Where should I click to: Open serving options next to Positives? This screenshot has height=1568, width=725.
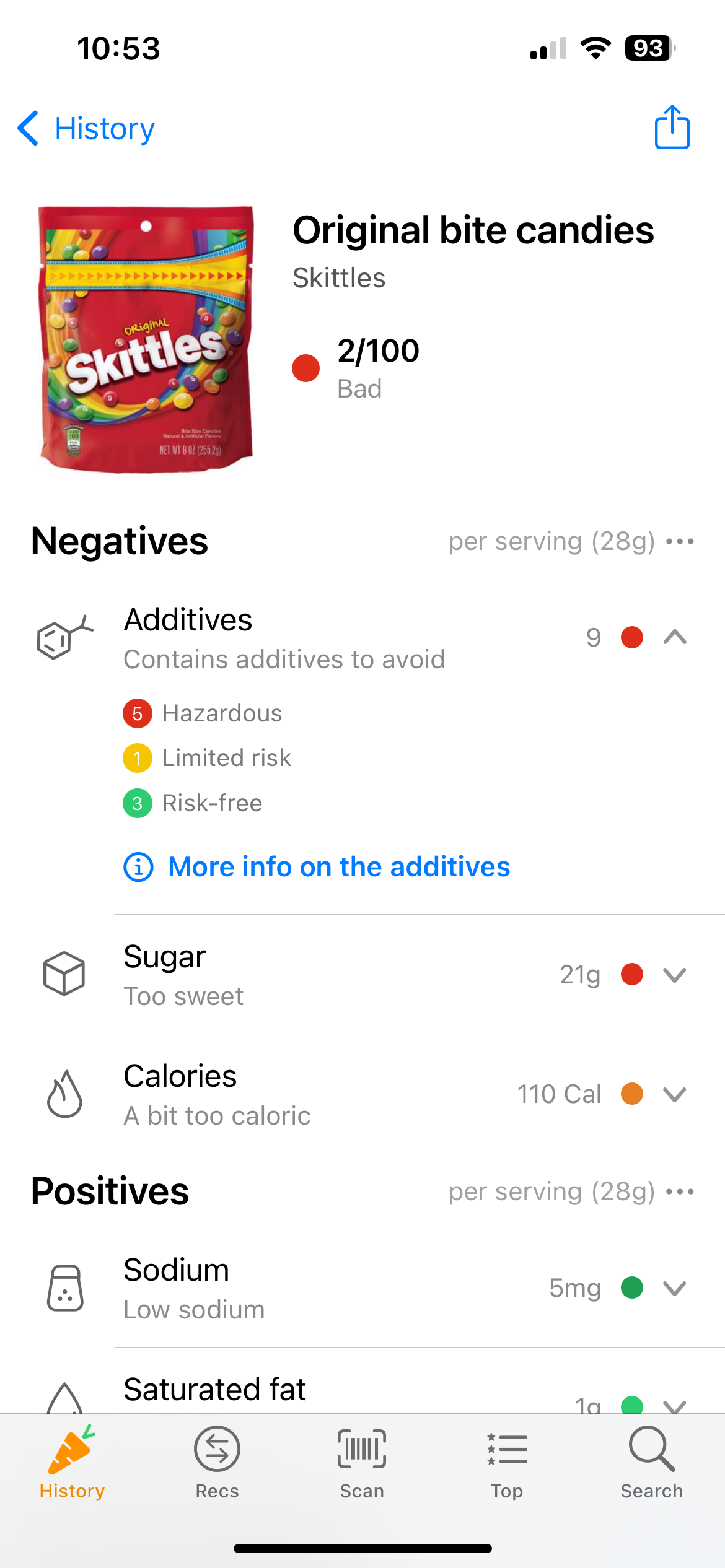(x=680, y=1191)
